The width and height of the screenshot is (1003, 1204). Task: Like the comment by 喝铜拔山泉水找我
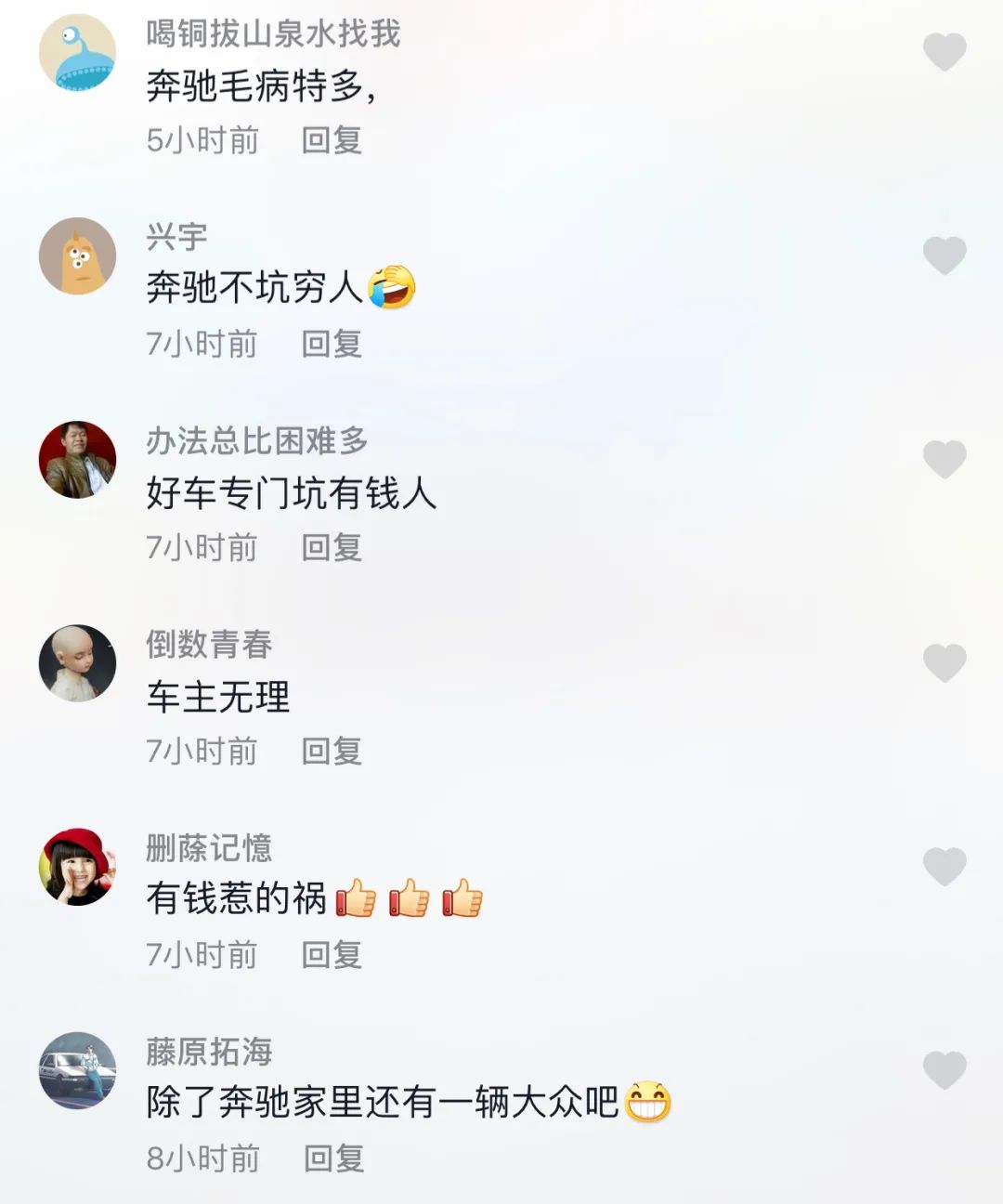(944, 52)
